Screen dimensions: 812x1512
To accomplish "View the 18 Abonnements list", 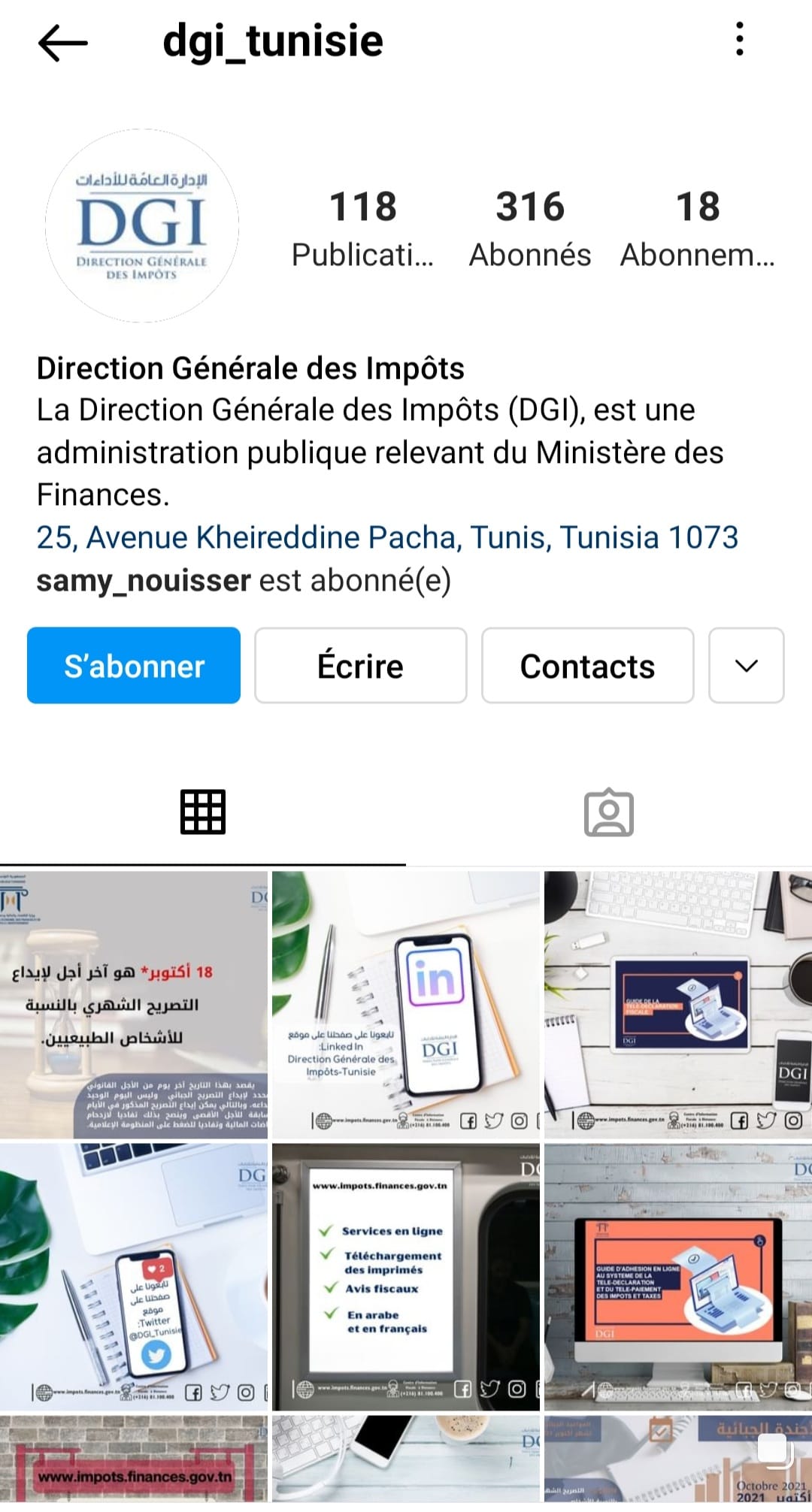I will pyautogui.click(x=697, y=228).
